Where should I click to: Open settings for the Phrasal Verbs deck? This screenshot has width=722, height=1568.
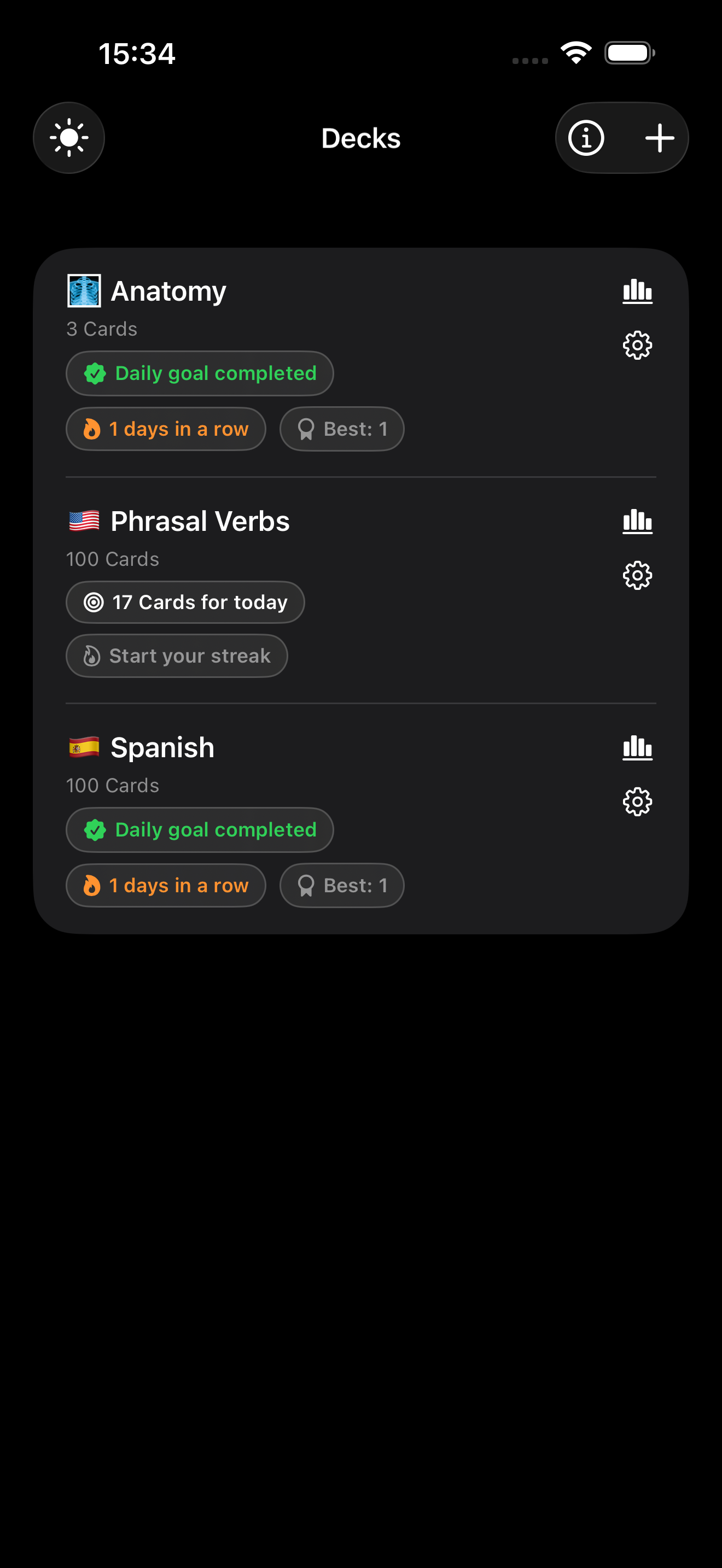pos(637,575)
